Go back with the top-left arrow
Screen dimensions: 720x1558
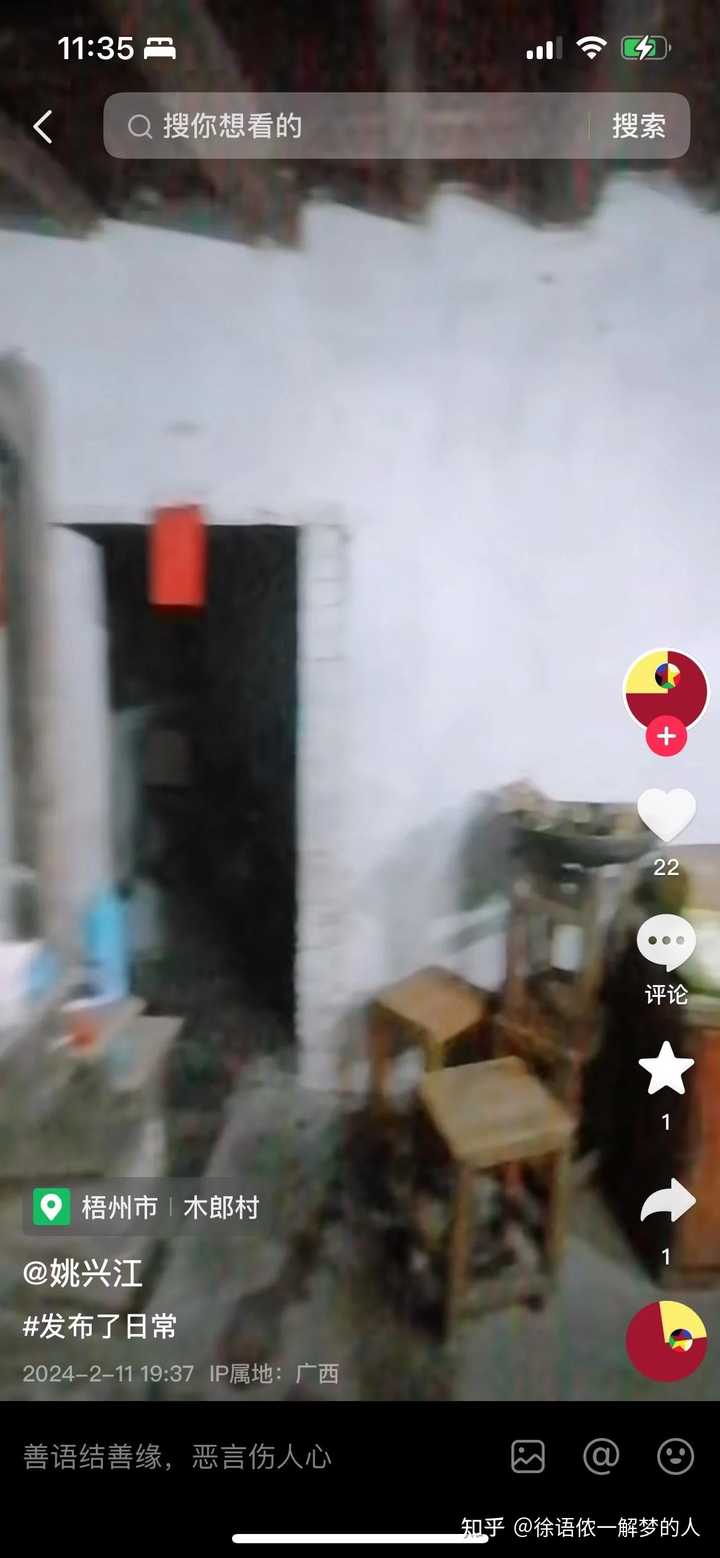[x=42, y=127]
